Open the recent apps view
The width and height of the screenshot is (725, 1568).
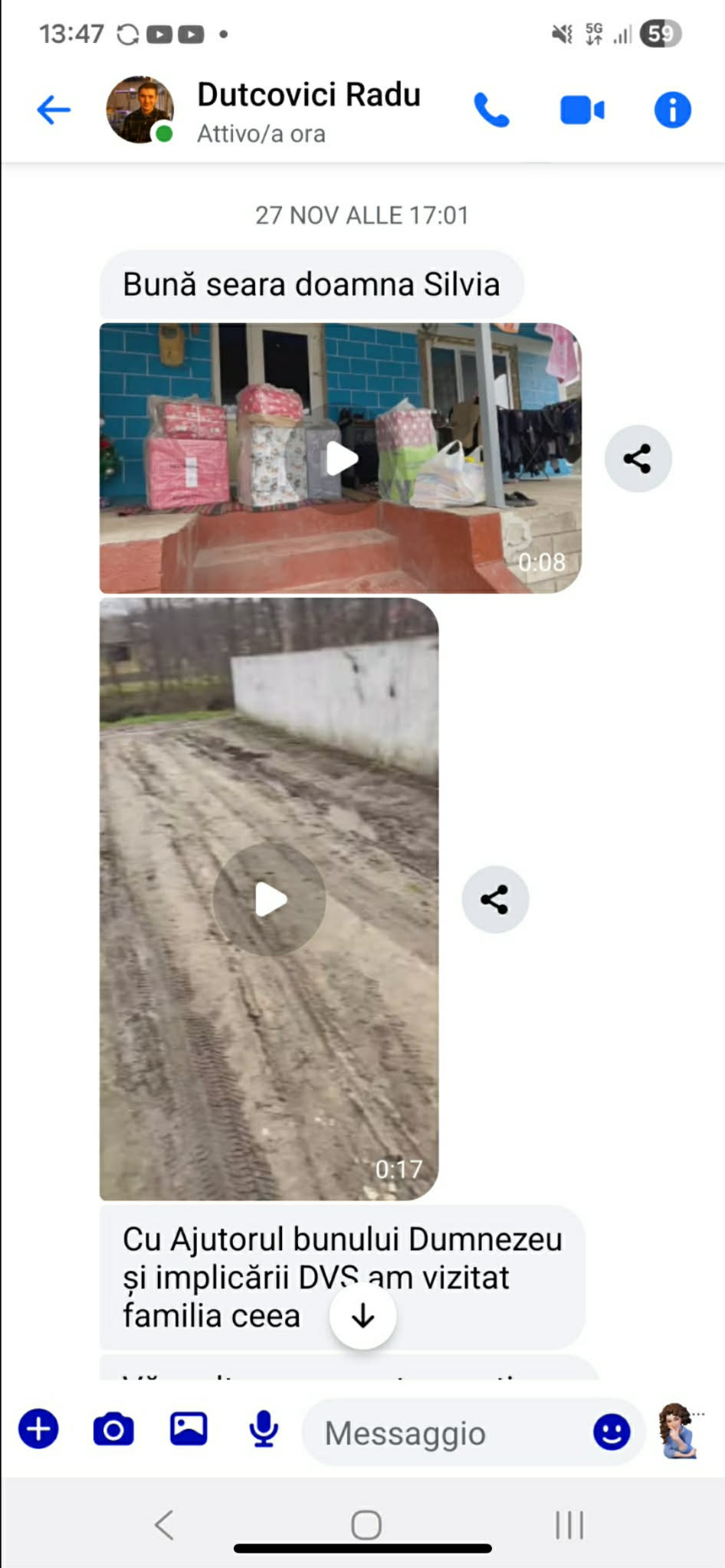pyautogui.click(x=569, y=1524)
